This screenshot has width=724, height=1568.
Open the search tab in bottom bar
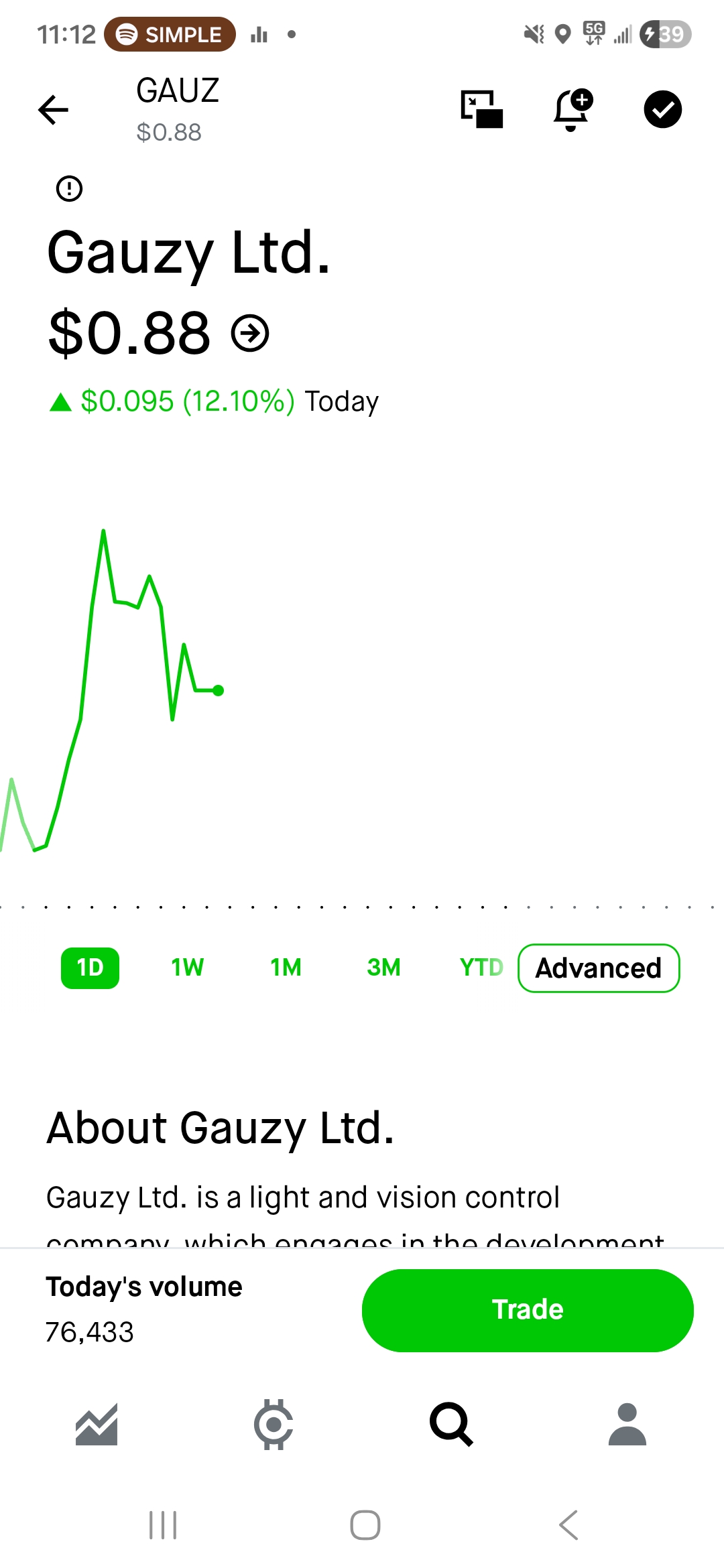point(451,1424)
